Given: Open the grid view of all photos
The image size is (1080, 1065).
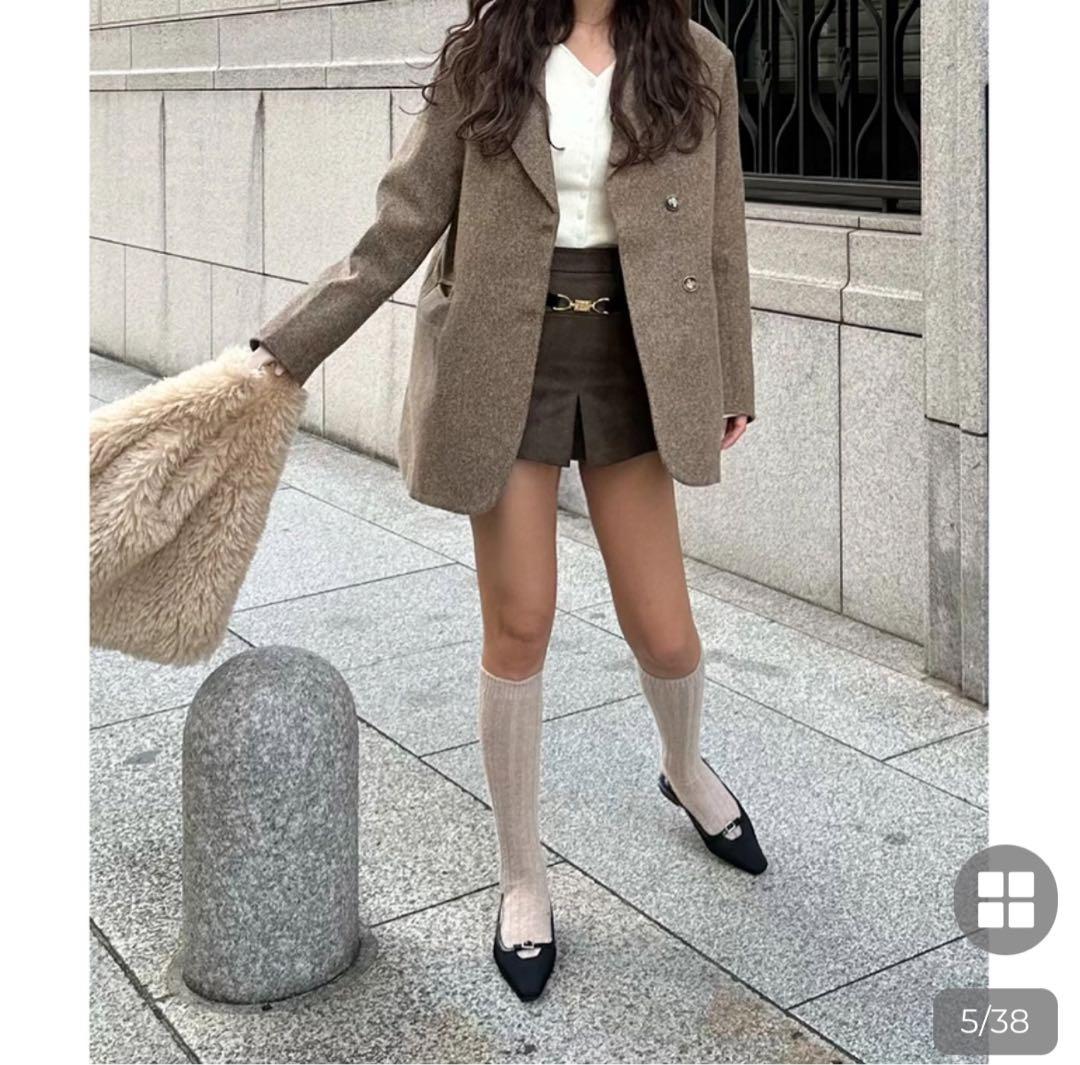Looking at the screenshot, I should [1004, 899].
